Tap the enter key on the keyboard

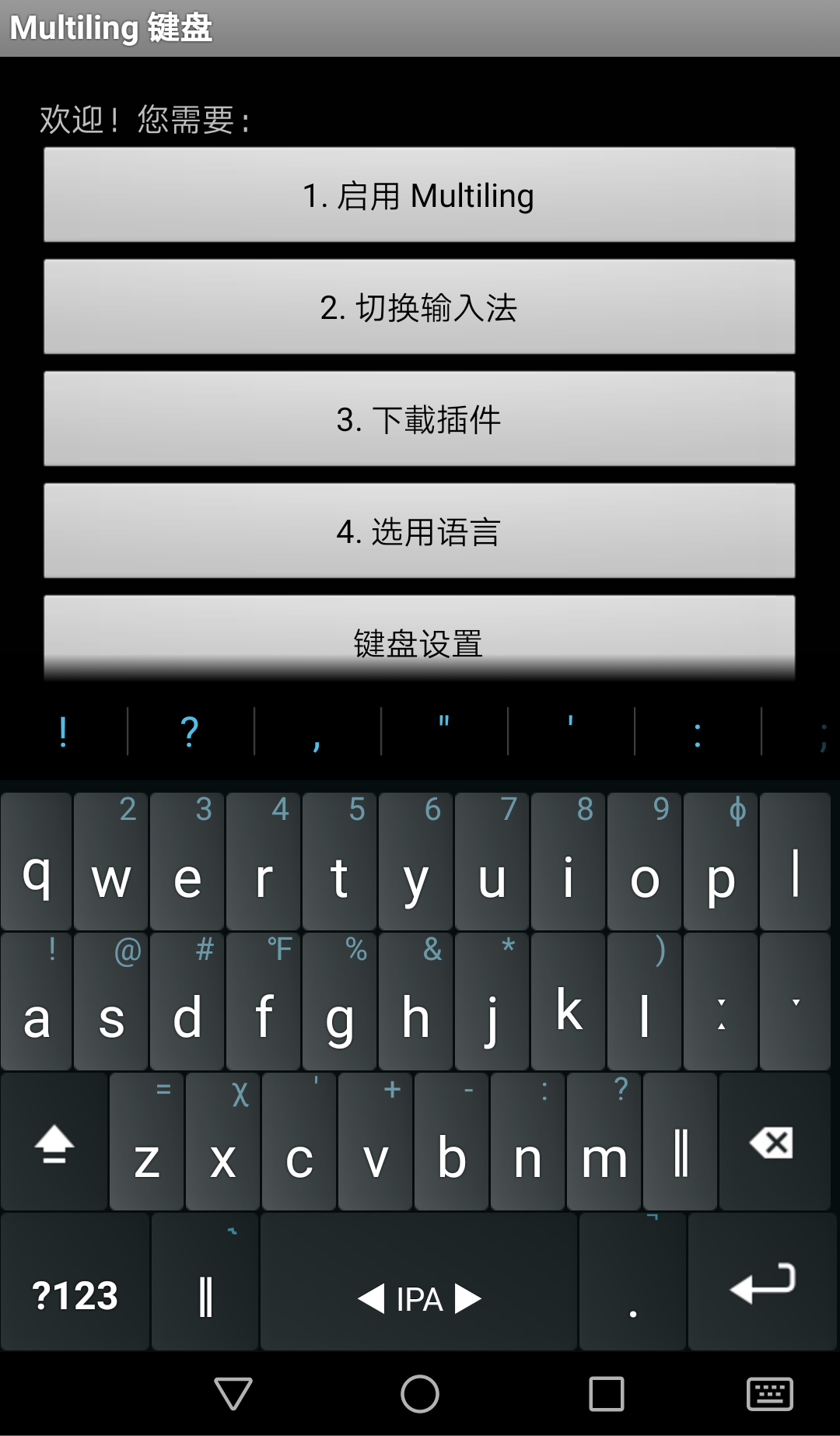(x=763, y=1283)
